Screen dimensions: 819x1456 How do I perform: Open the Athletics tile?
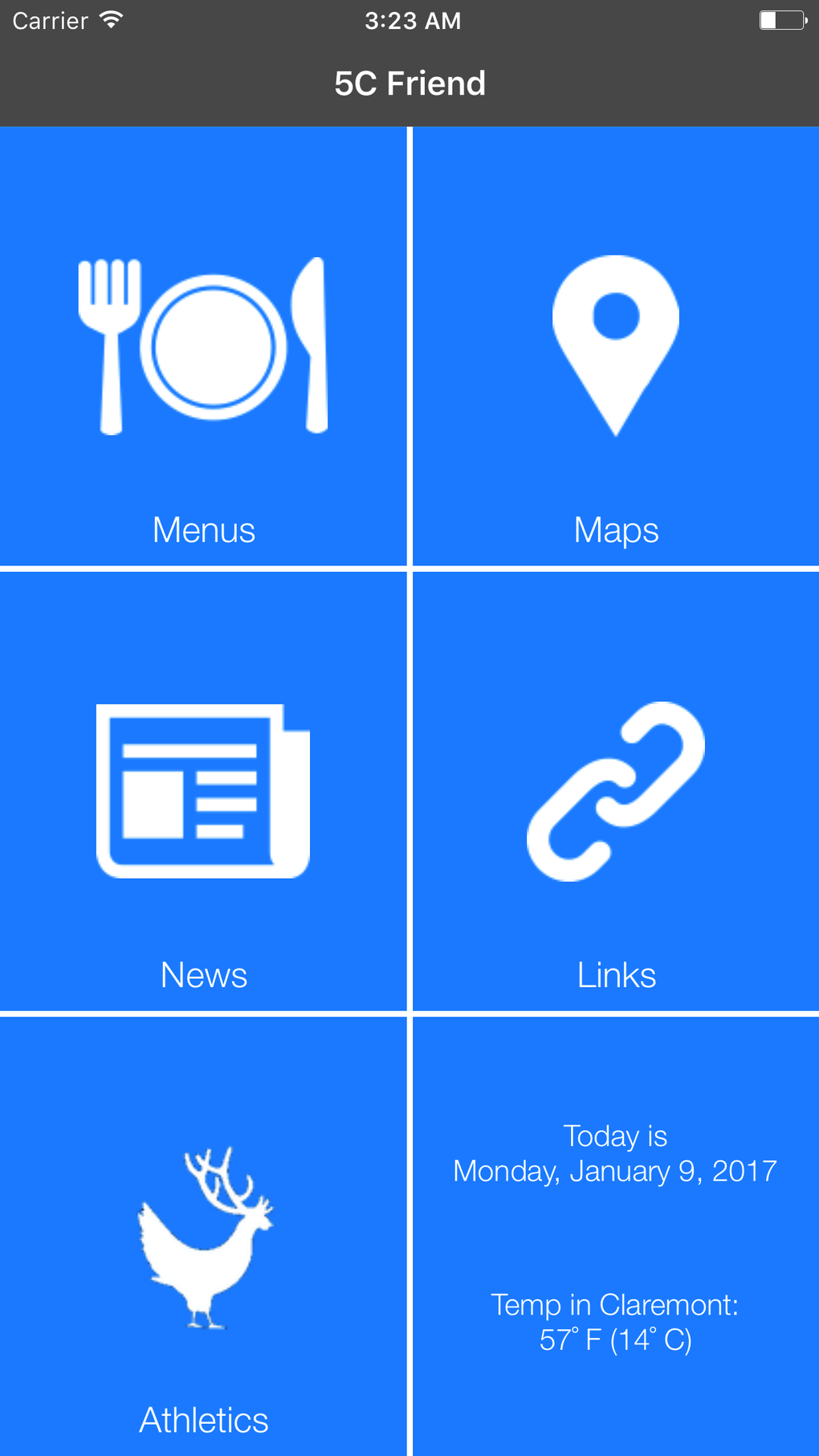(x=203, y=1237)
